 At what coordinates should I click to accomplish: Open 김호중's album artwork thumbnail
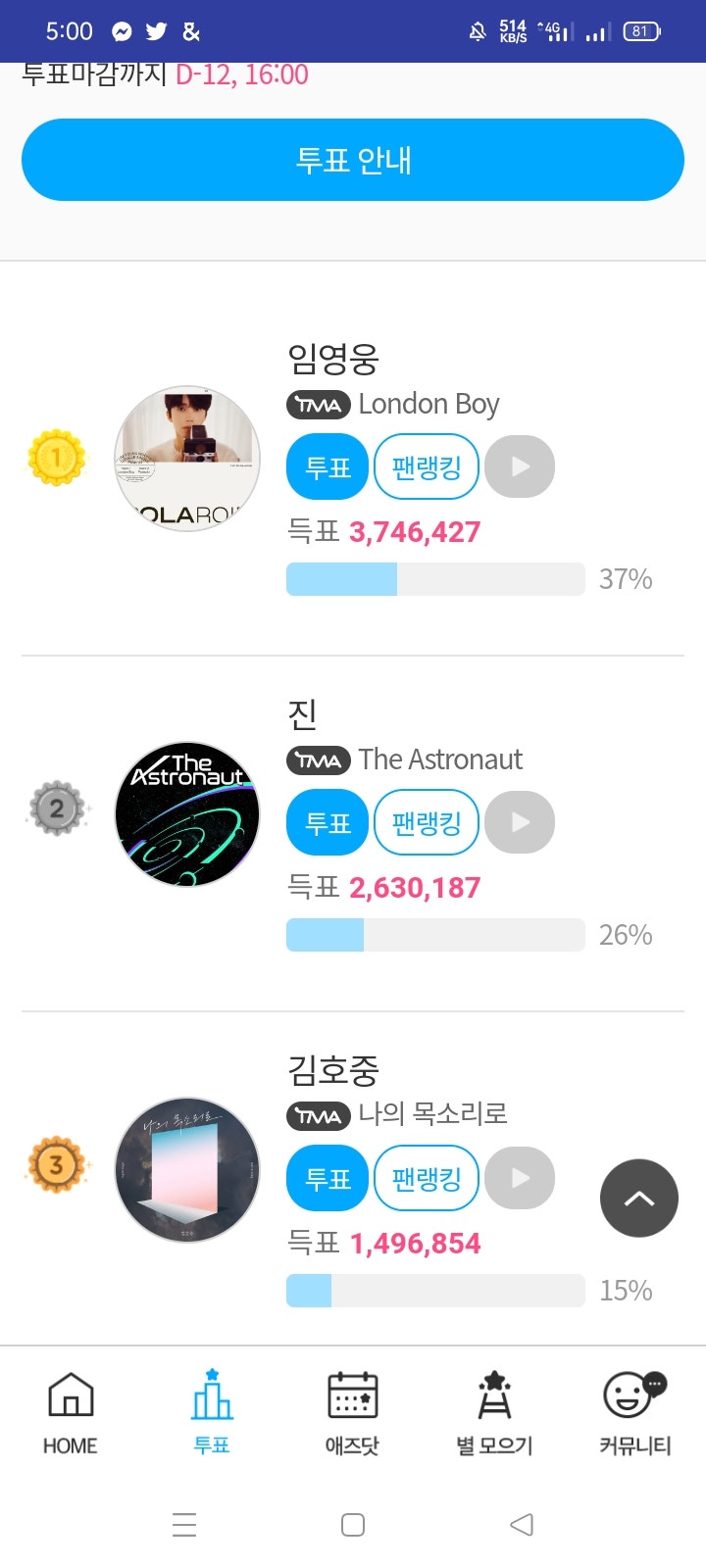tap(186, 1170)
